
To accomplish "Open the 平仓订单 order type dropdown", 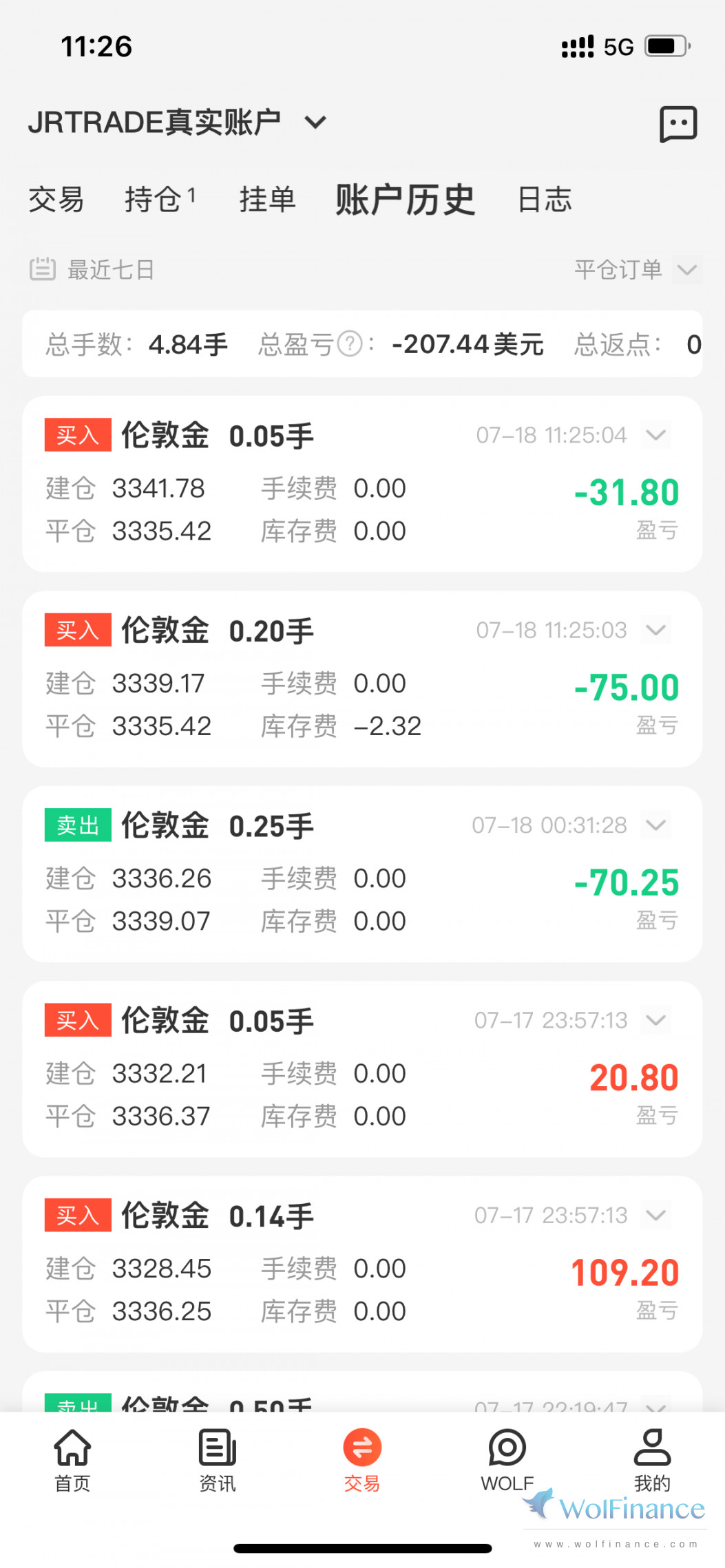I will [638, 269].
